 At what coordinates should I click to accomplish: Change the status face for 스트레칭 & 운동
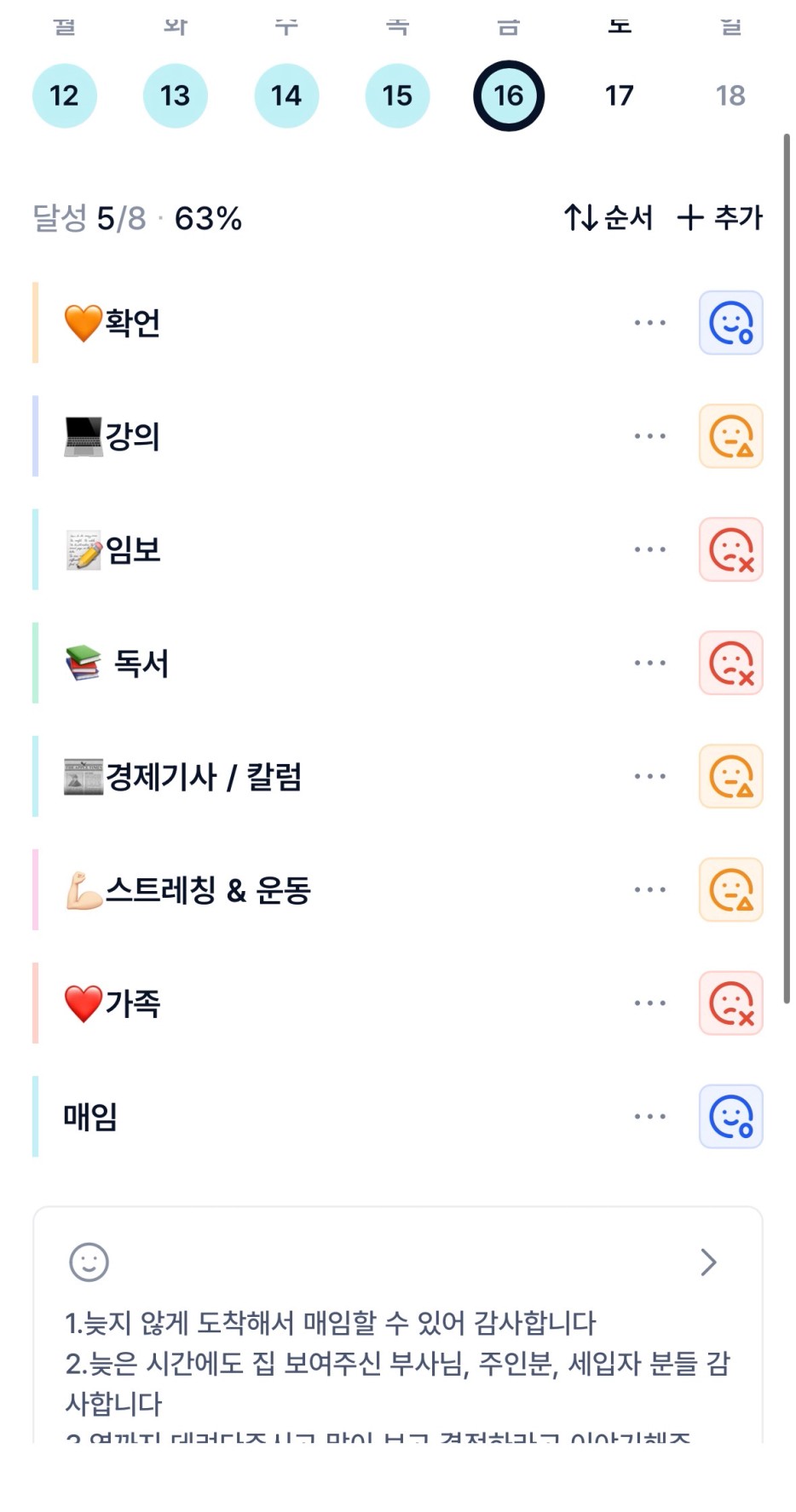click(730, 889)
